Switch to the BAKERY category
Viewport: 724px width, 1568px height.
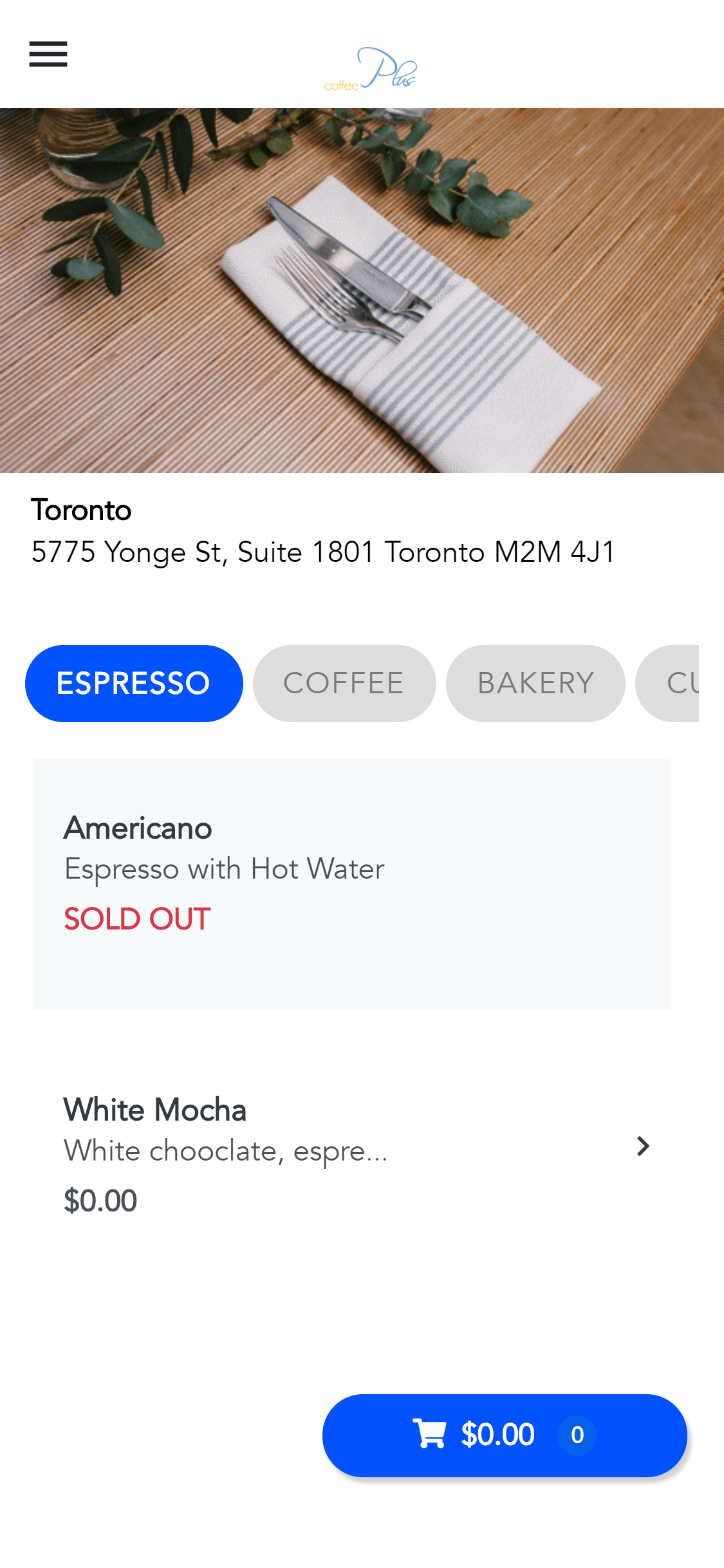(x=535, y=682)
